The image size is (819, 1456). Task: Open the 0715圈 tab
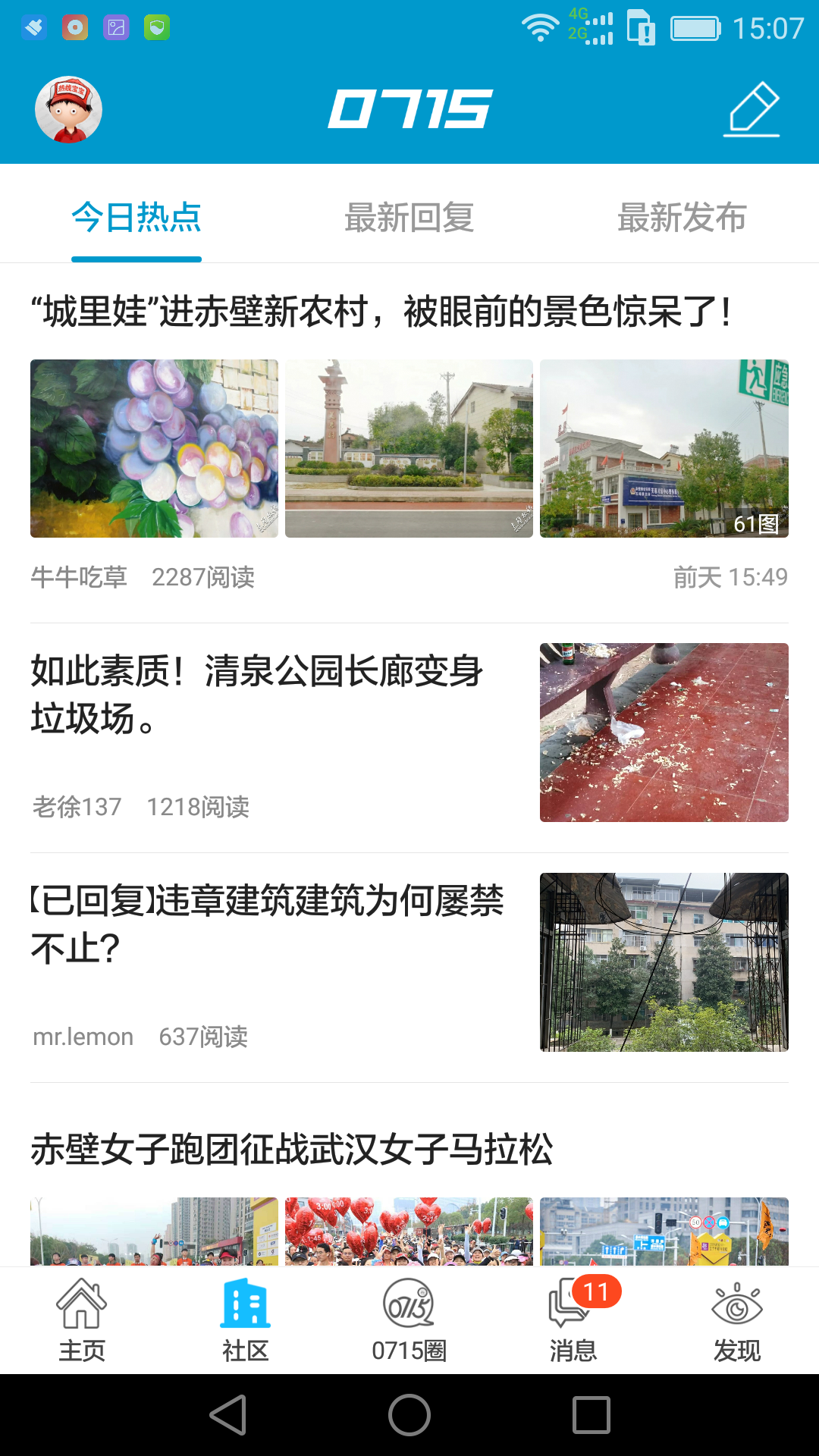[409, 1321]
